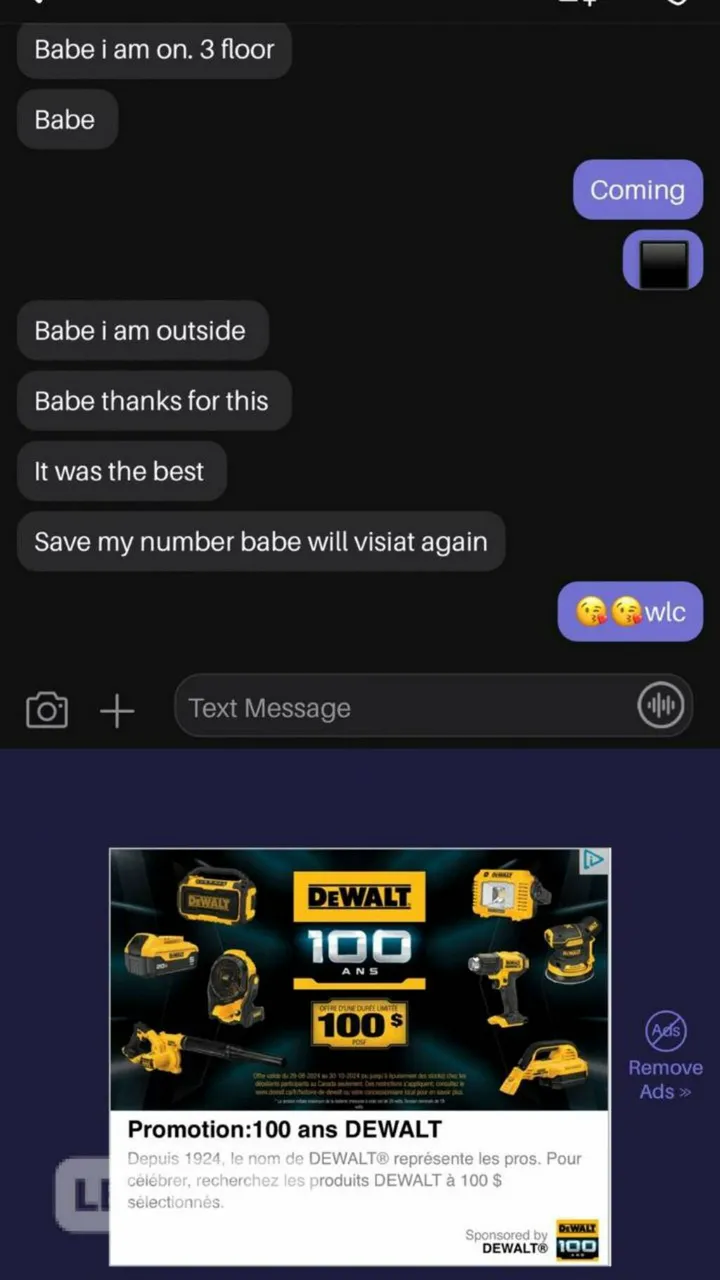The width and height of the screenshot is (720, 1280).
Task: Tap Remove Ads link
Action: click(665, 1078)
